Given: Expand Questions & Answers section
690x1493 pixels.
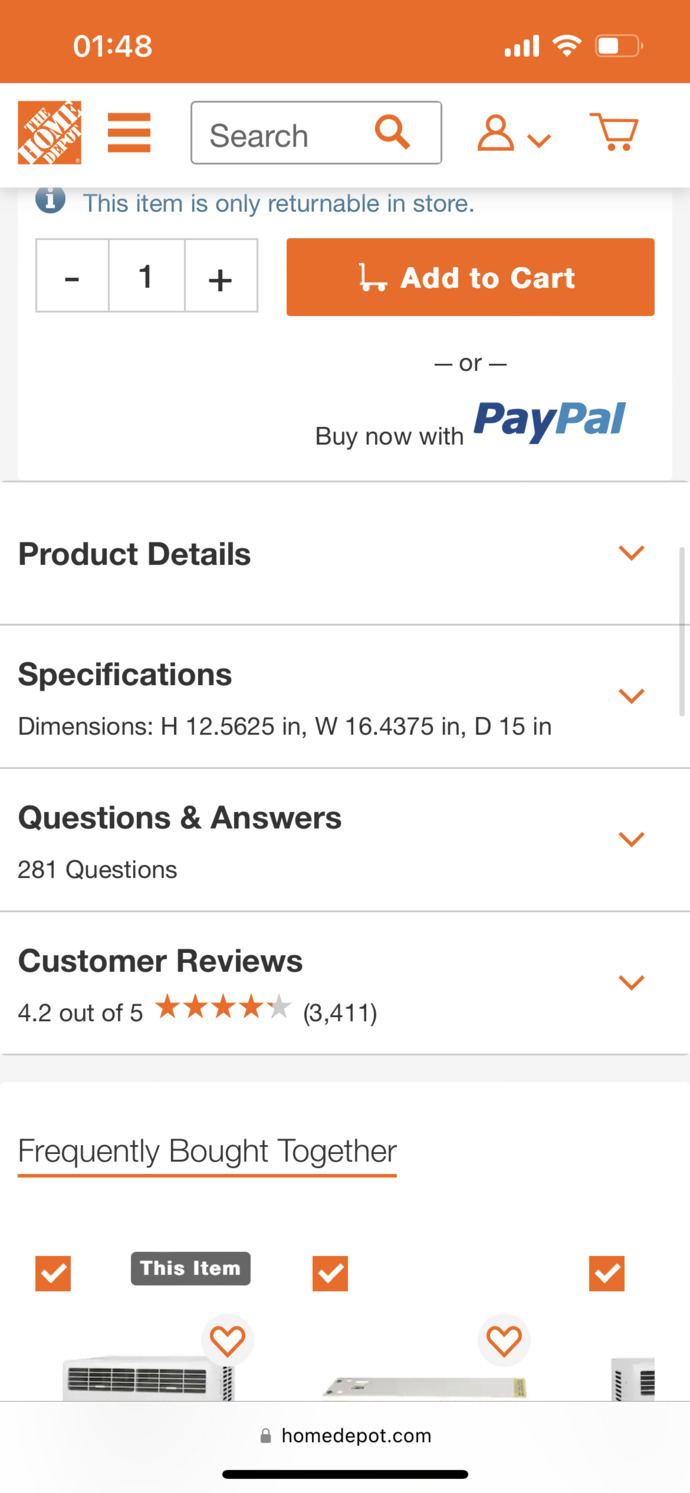Looking at the screenshot, I should [x=345, y=840].
